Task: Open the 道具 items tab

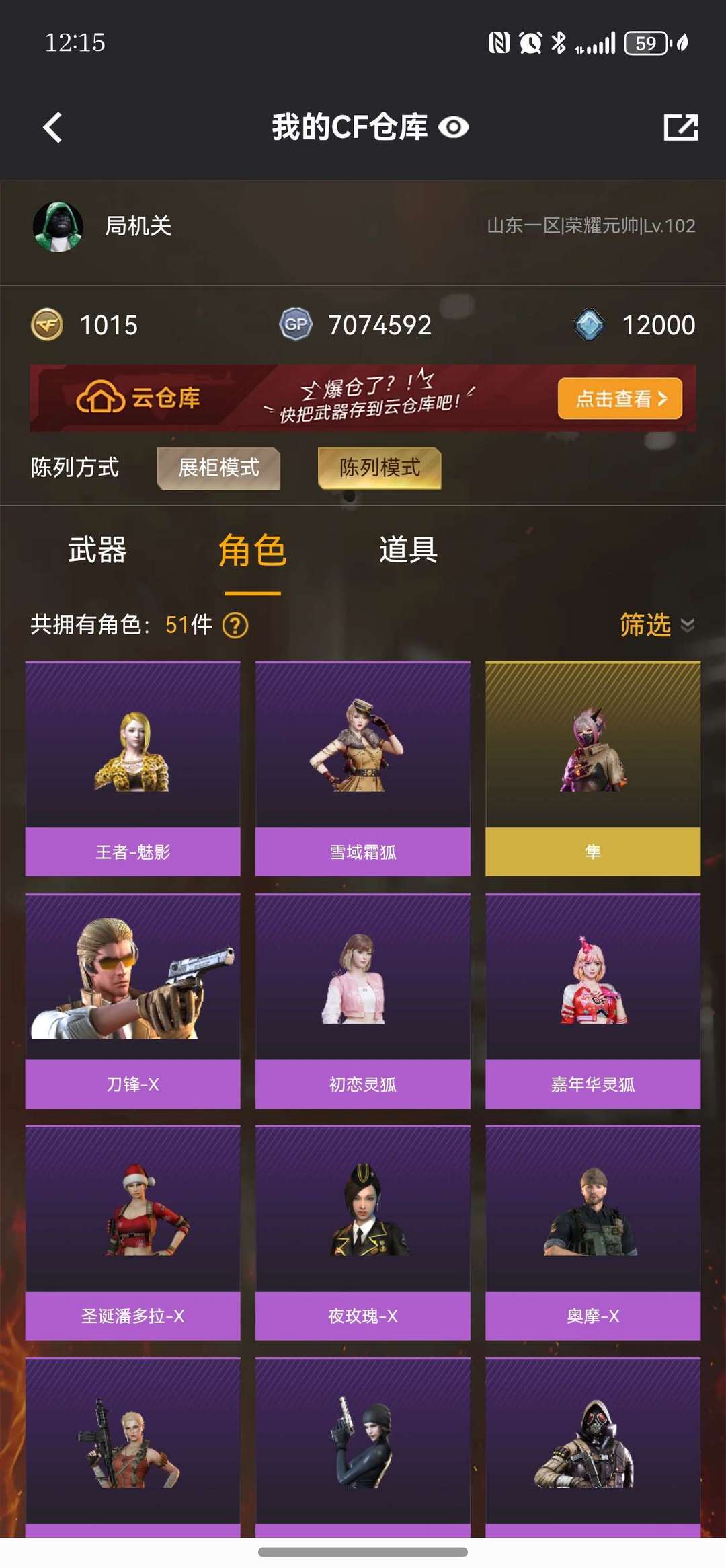Action: pos(407,552)
